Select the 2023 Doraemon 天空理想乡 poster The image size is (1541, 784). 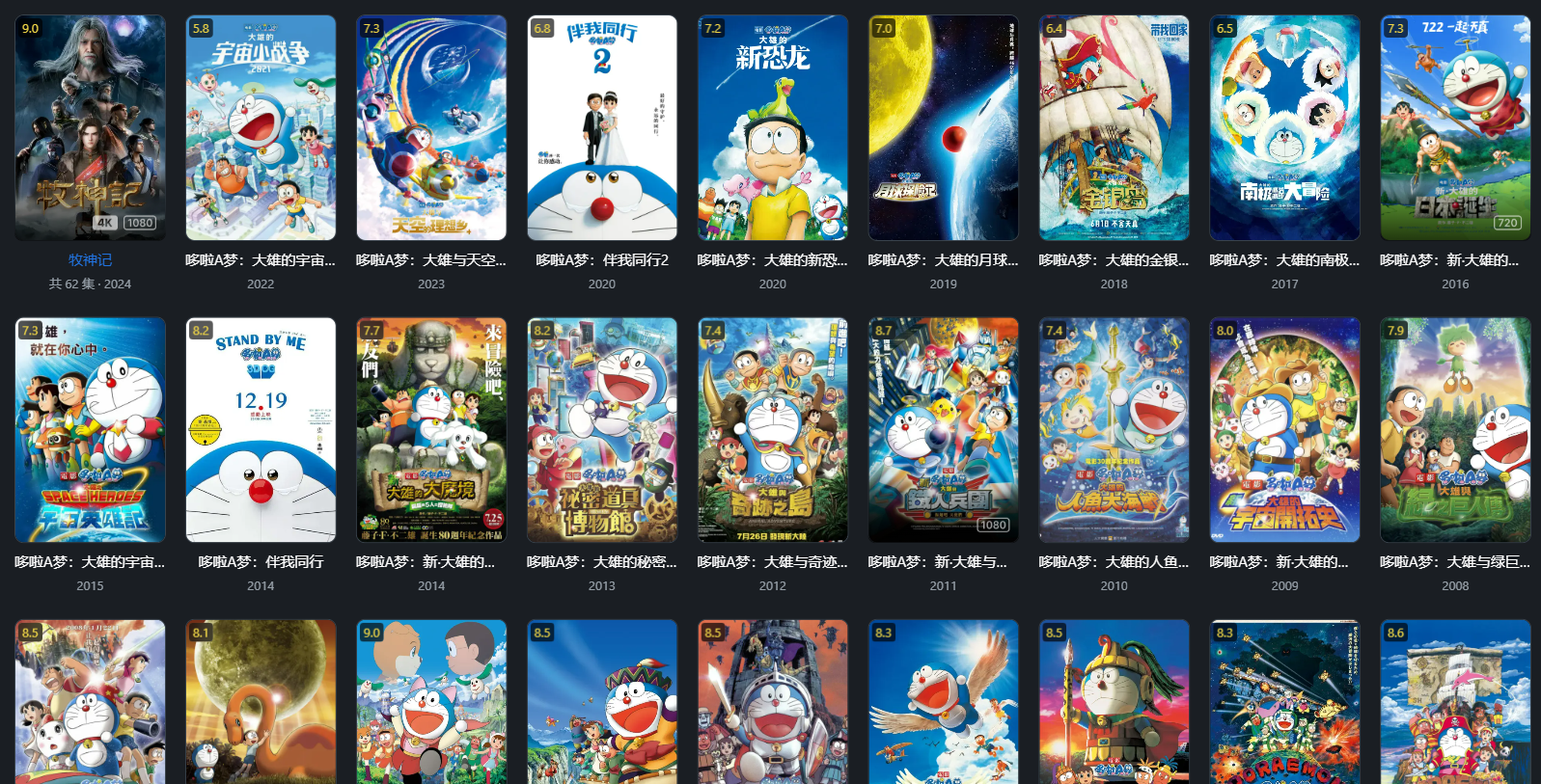431,127
